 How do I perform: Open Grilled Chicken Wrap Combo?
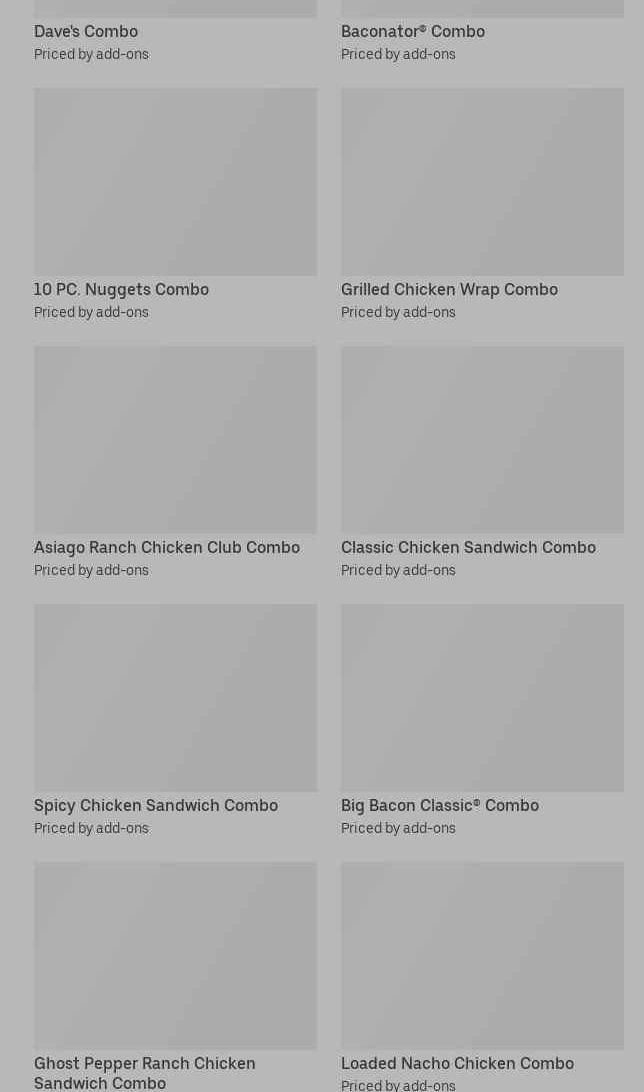point(481,182)
